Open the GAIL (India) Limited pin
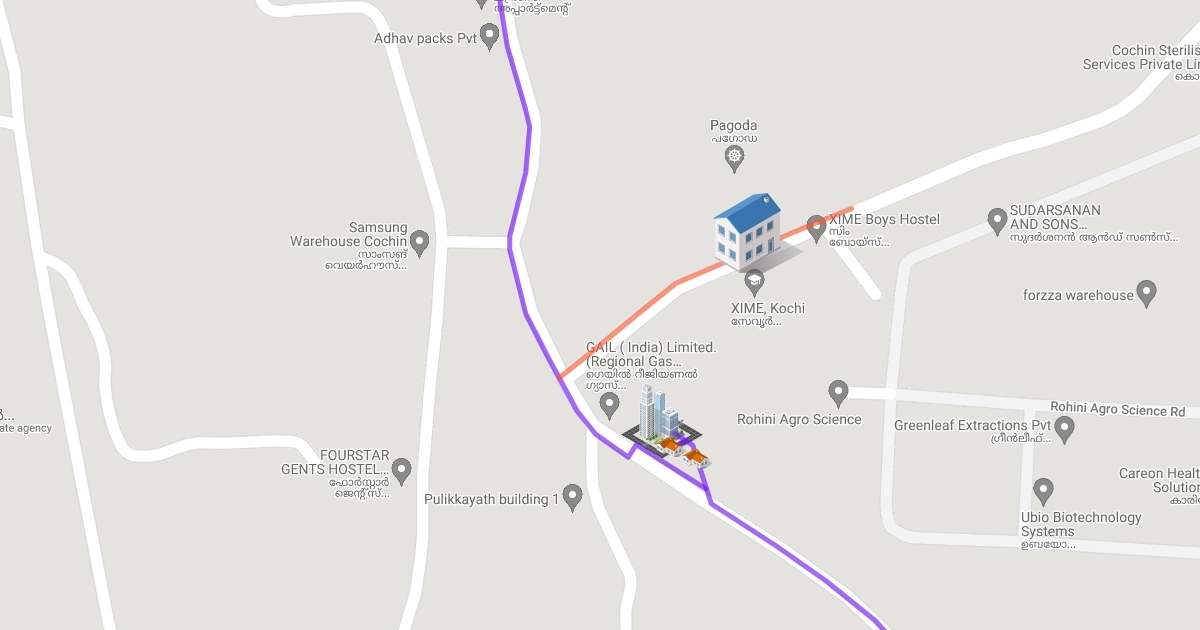The image size is (1200, 630). (609, 406)
